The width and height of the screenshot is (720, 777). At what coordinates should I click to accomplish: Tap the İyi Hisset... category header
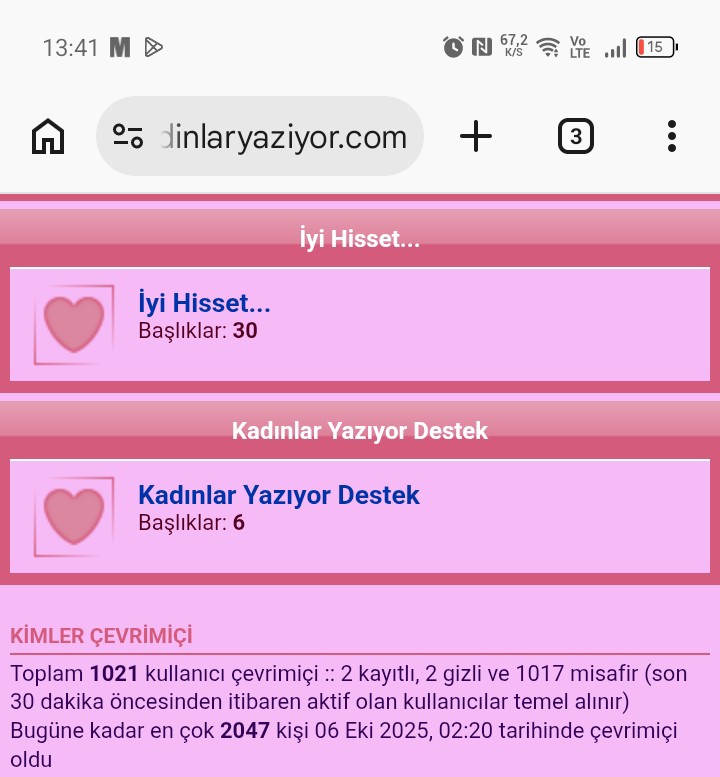pos(360,239)
